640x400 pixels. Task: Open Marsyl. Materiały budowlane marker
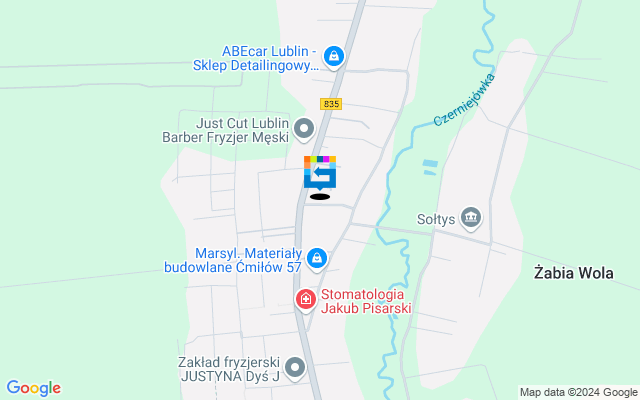click(x=317, y=259)
